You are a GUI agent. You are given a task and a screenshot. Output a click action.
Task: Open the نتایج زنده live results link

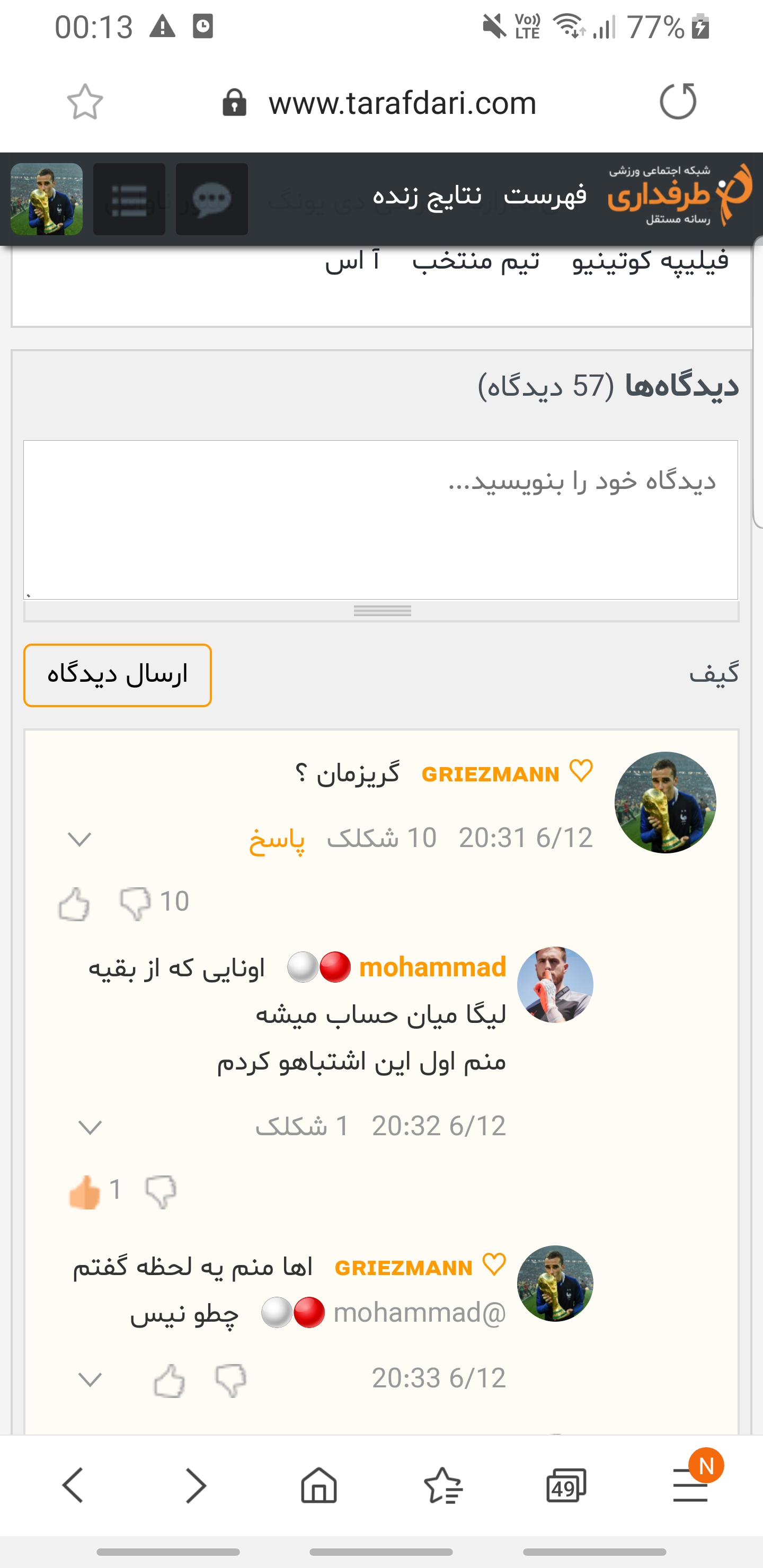427,196
